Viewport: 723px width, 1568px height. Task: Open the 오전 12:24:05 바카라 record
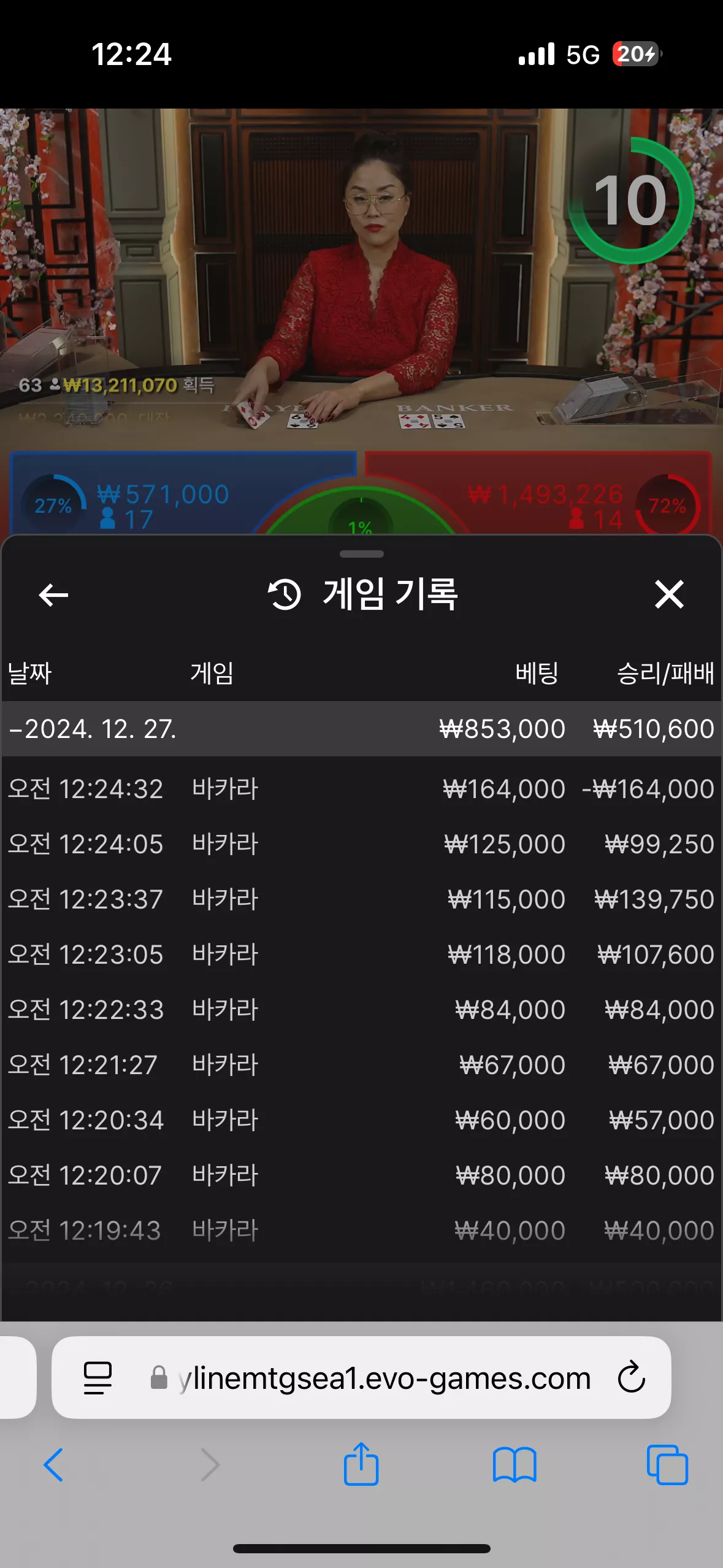click(x=361, y=844)
